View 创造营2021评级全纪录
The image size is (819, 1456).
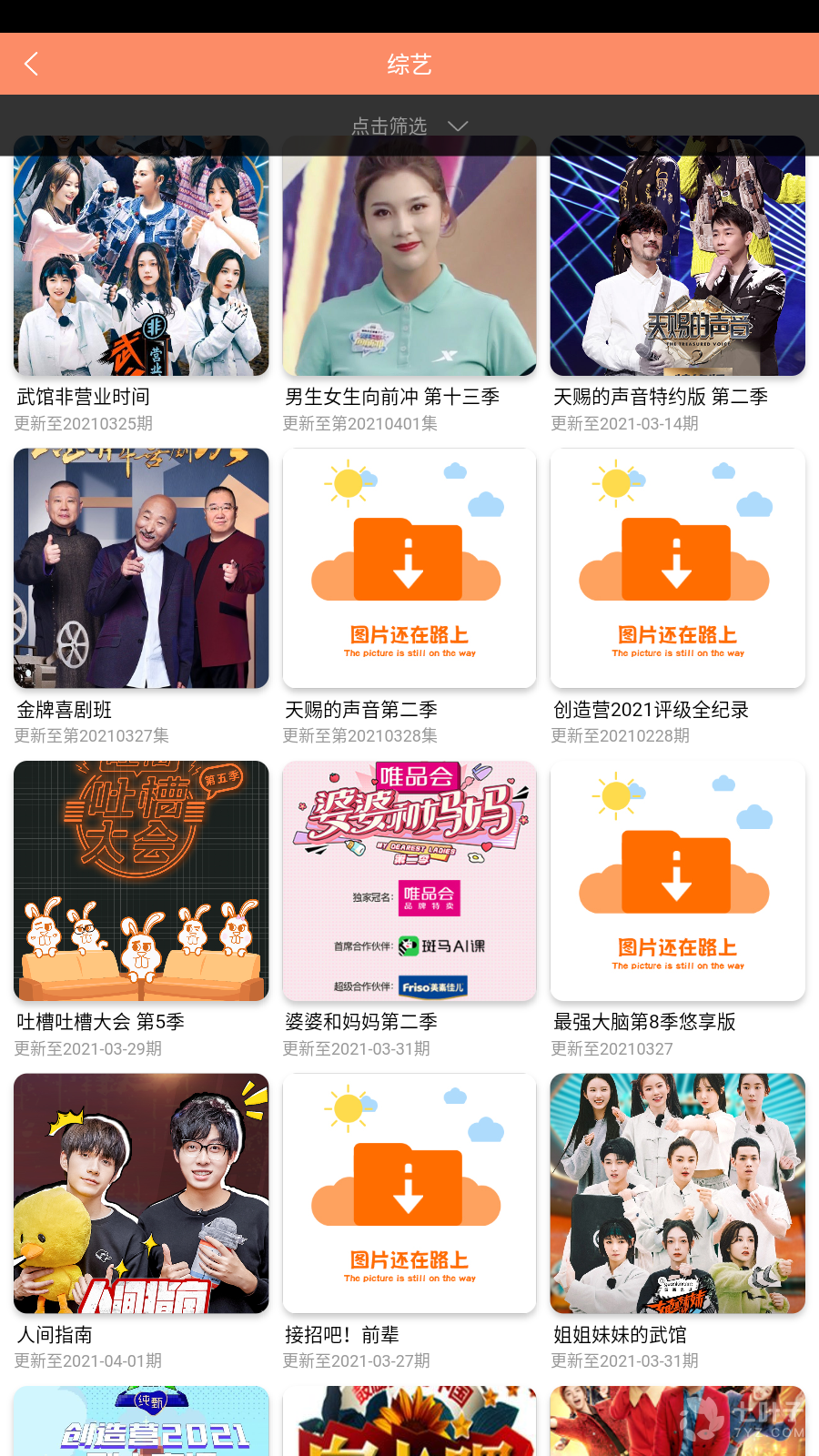pyautogui.click(x=678, y=598)
